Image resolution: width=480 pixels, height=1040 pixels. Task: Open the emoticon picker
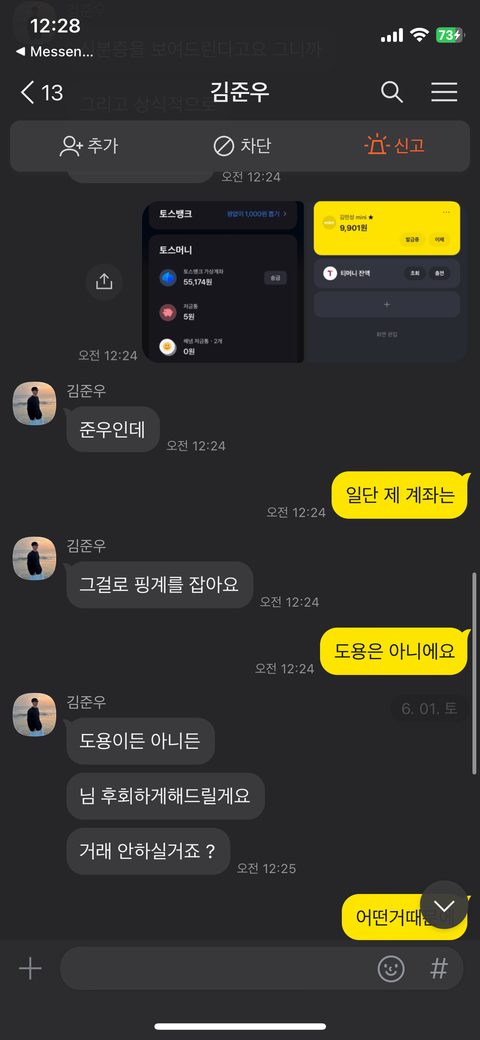coord(391,969)
